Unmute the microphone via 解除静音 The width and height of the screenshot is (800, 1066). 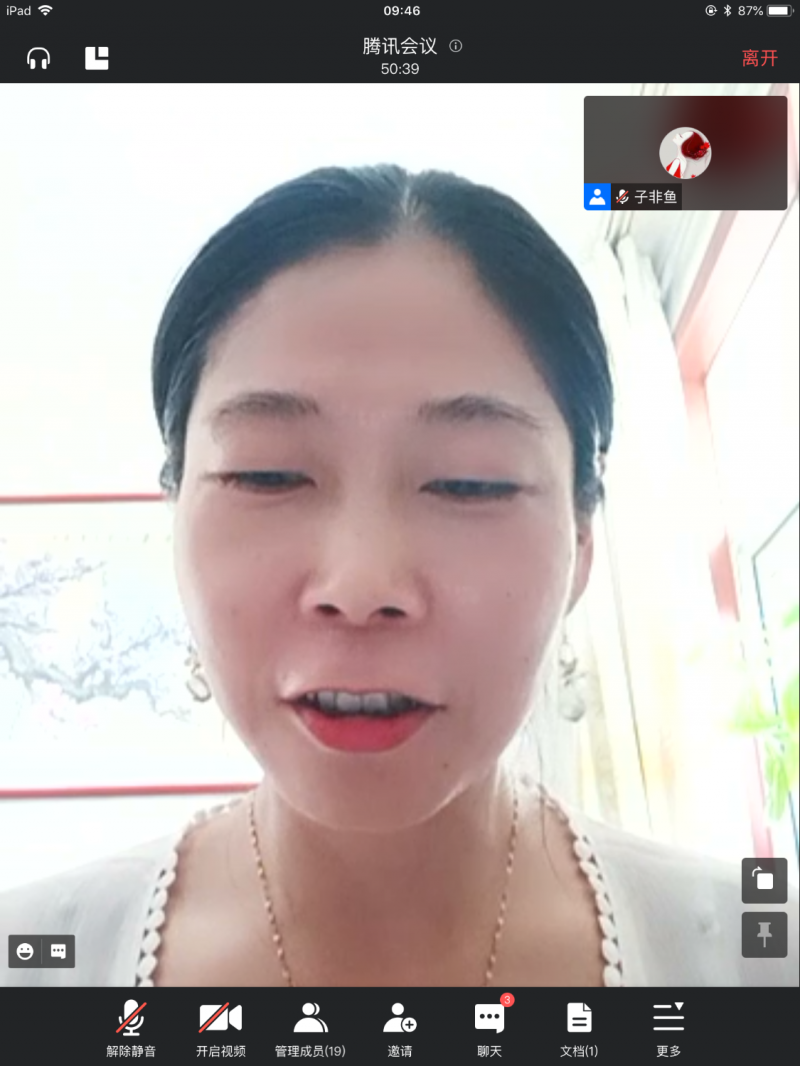coord(131,1028)
